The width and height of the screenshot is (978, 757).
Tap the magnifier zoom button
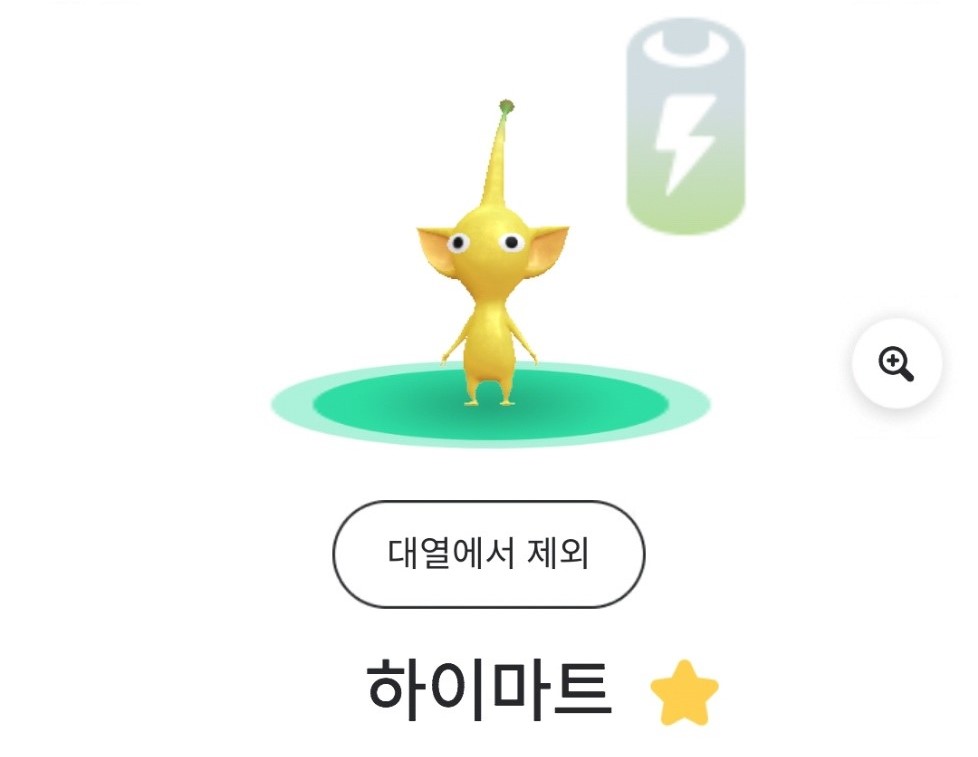896,364
